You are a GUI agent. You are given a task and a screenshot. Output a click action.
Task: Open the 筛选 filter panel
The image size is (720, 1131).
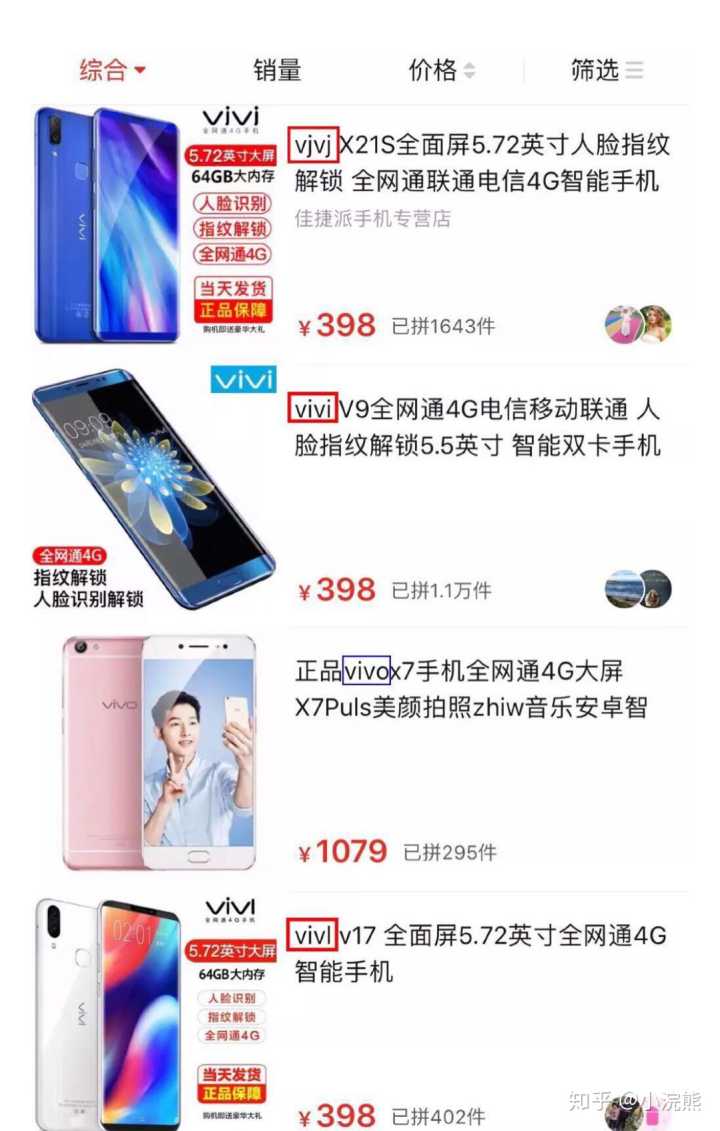pyautogui.click(x=606, y=70)
